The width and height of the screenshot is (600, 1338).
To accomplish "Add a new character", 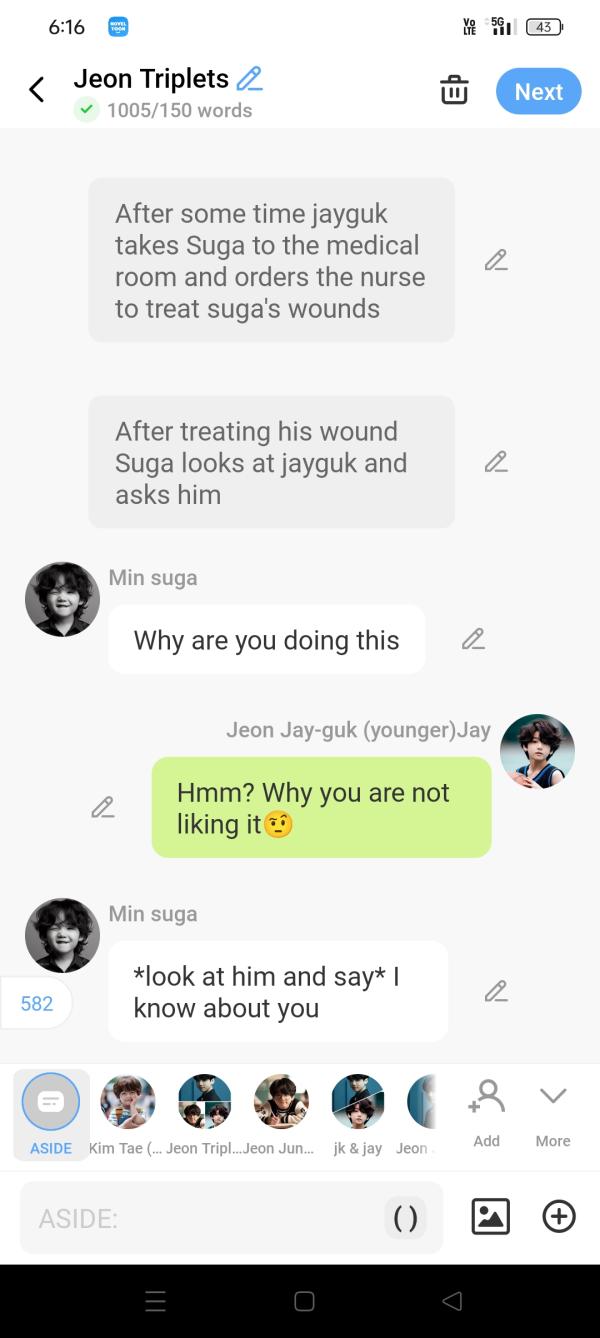I will [x=487, y=1111].
